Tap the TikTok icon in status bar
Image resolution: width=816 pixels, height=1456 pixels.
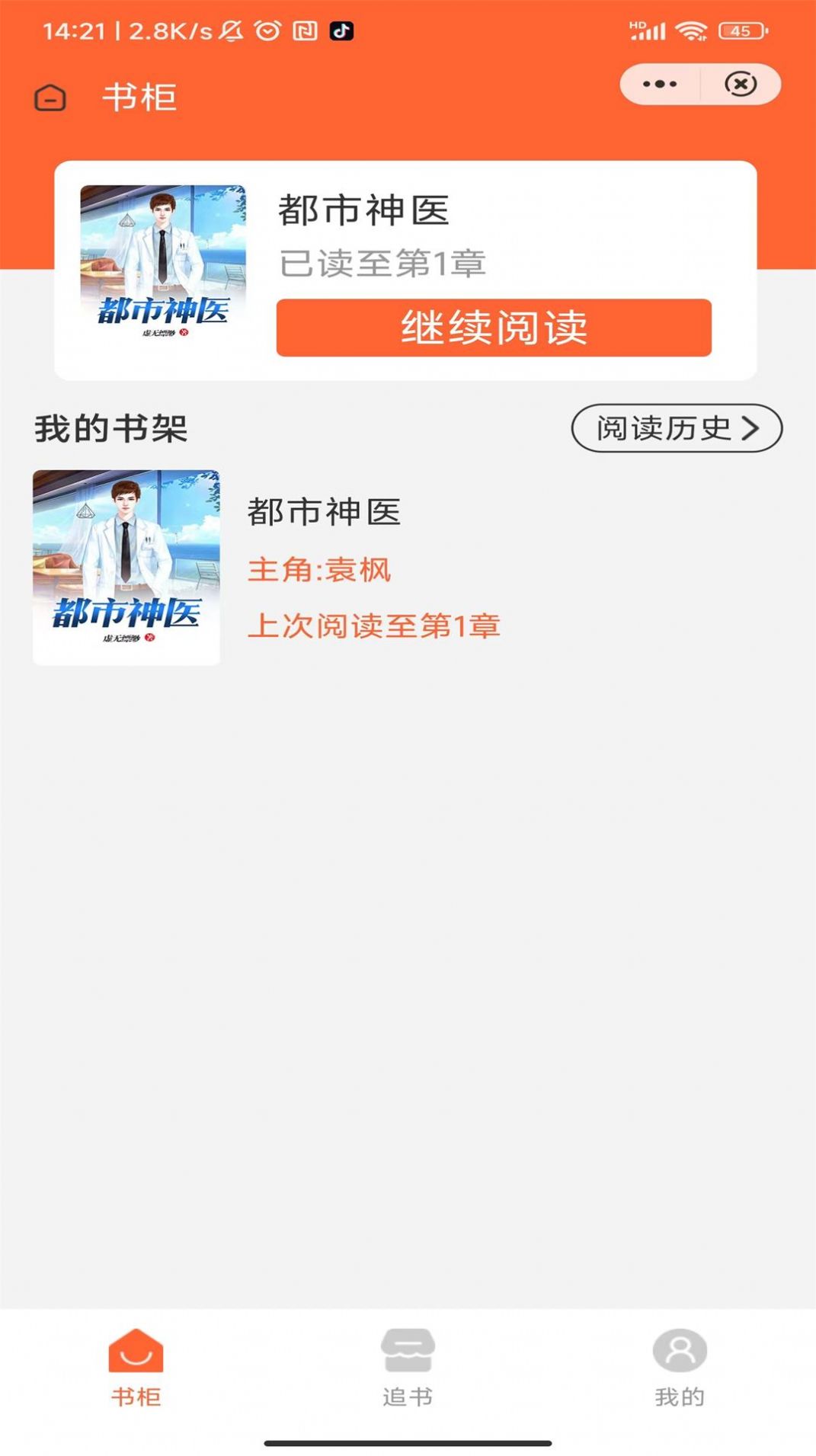point(341,31)
